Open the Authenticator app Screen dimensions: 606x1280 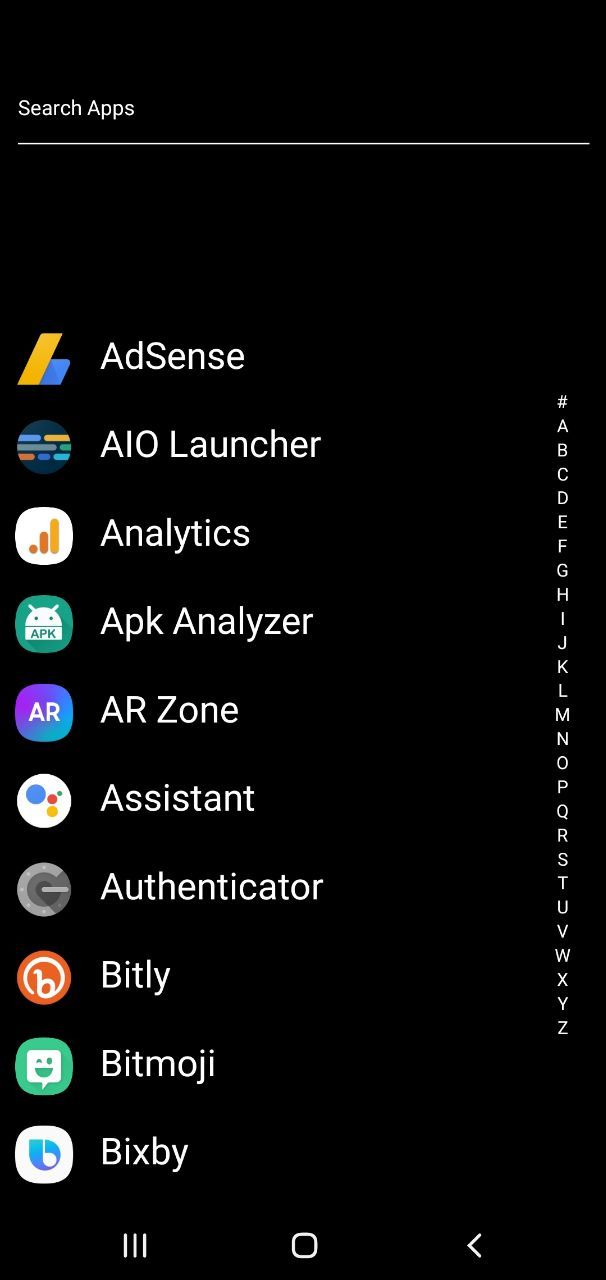[x=211, y=887]
